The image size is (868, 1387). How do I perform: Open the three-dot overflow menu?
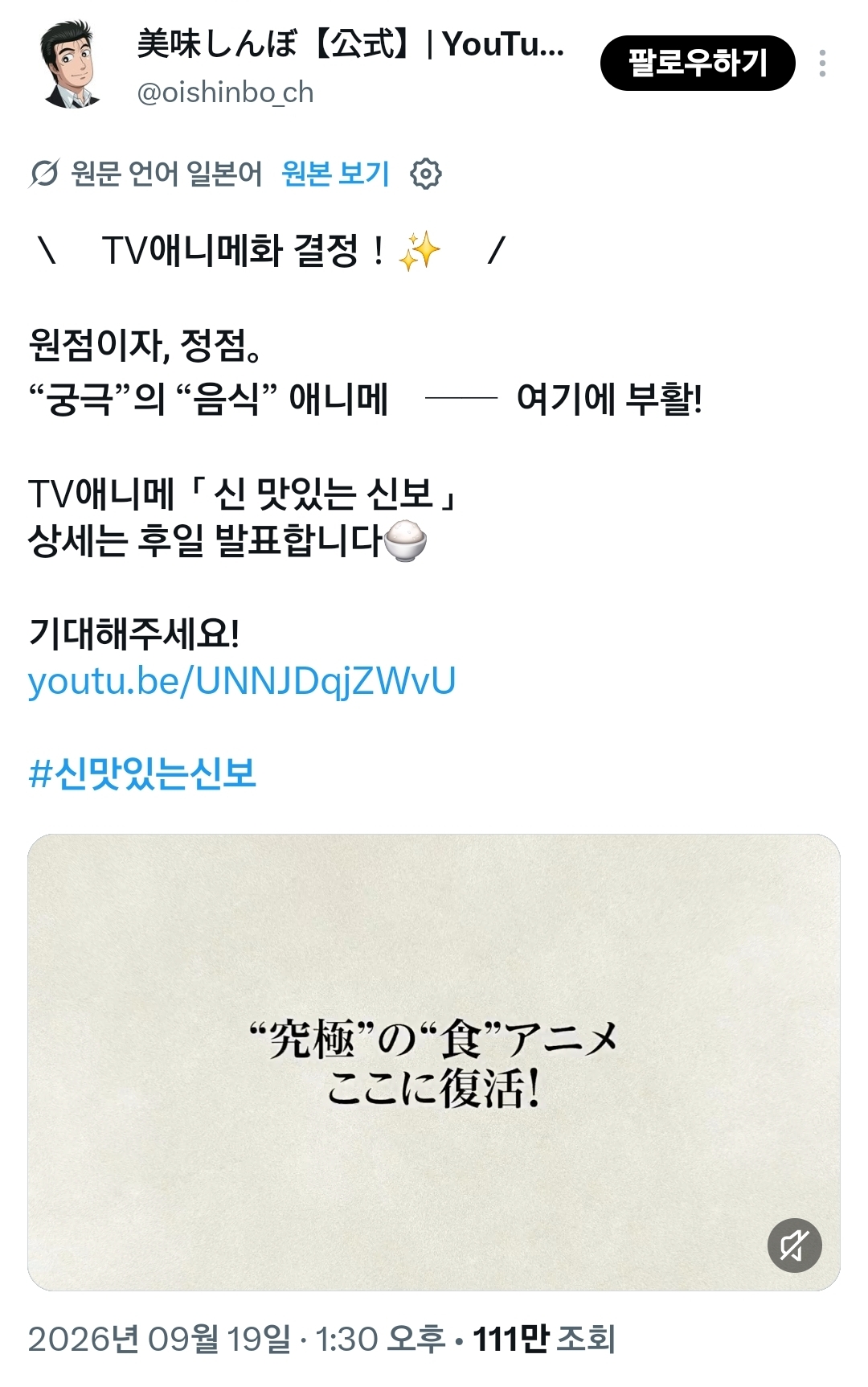(x=822, y=64)
